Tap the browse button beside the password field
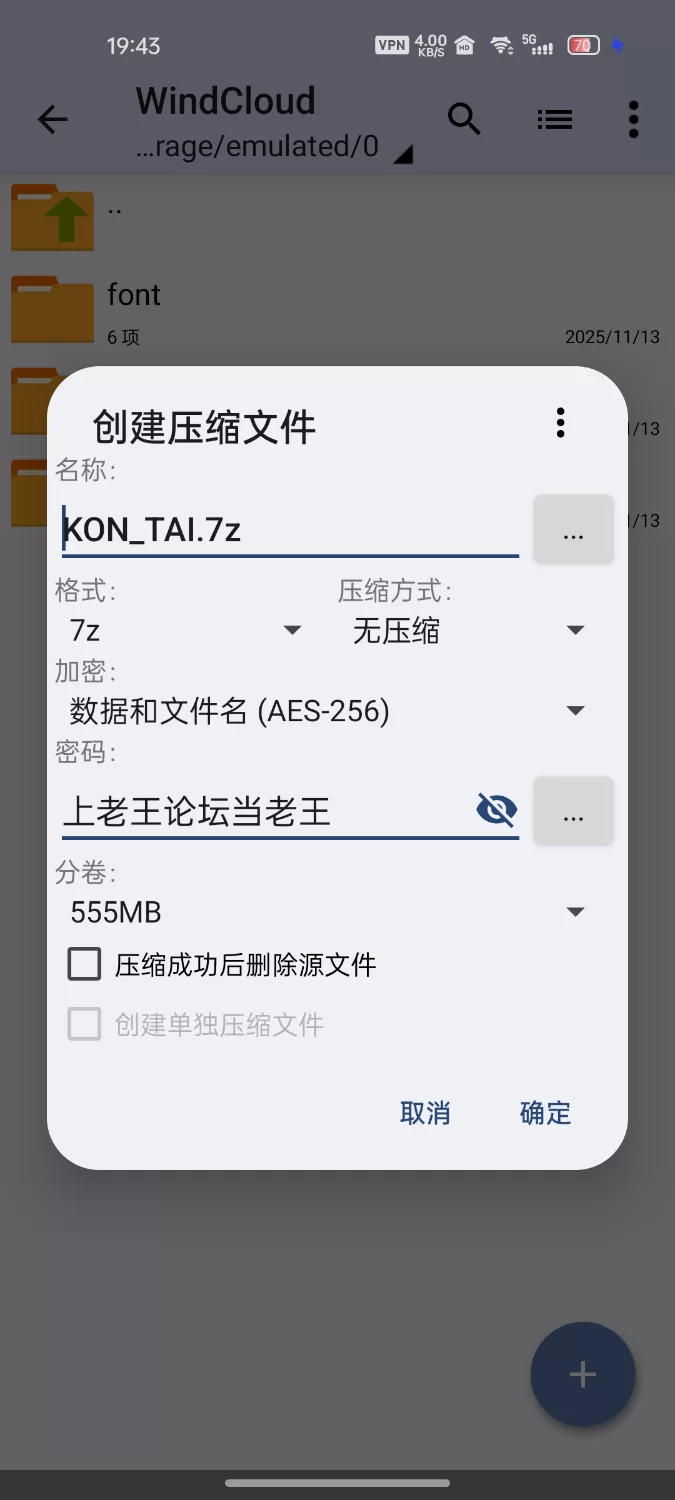 (x=573, y=811)
